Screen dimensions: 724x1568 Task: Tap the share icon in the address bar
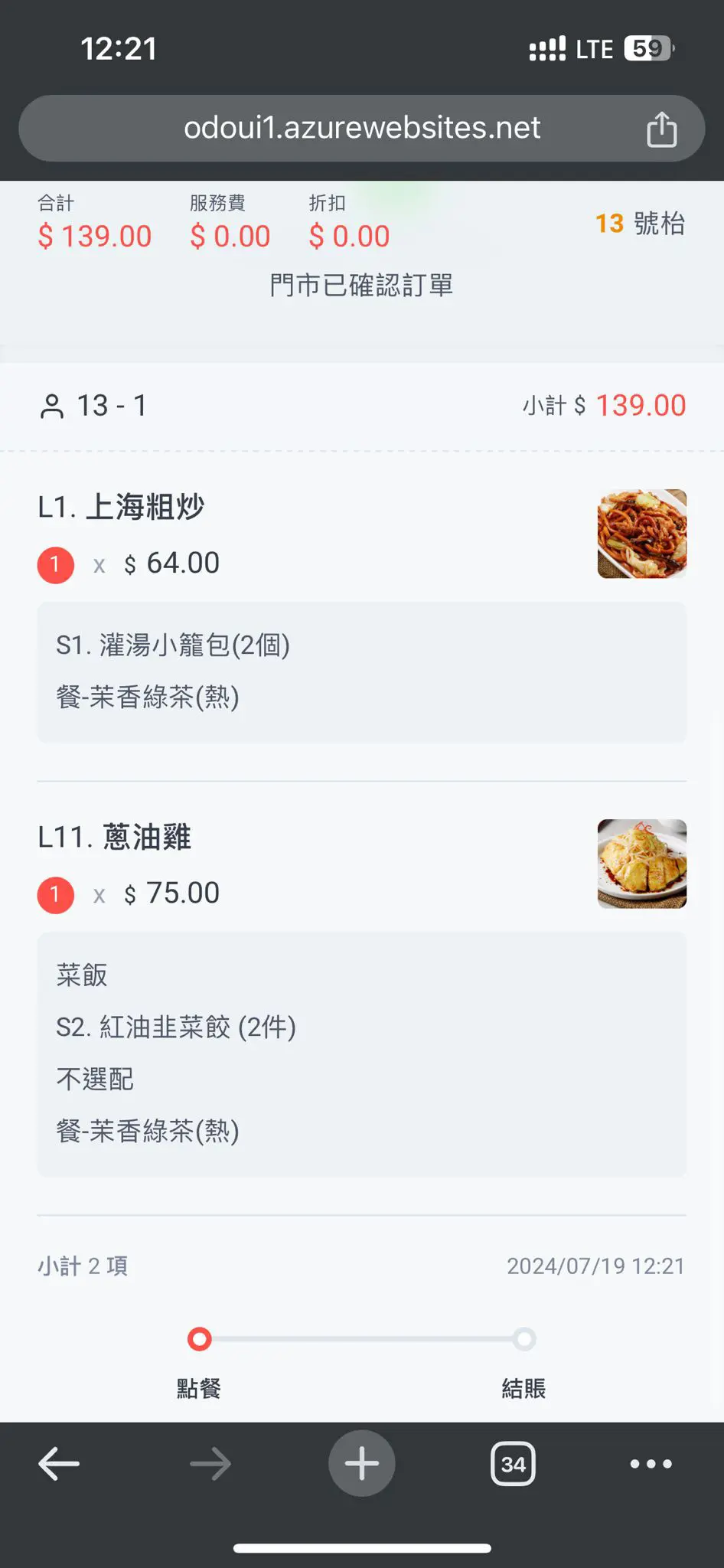(661, 128)
